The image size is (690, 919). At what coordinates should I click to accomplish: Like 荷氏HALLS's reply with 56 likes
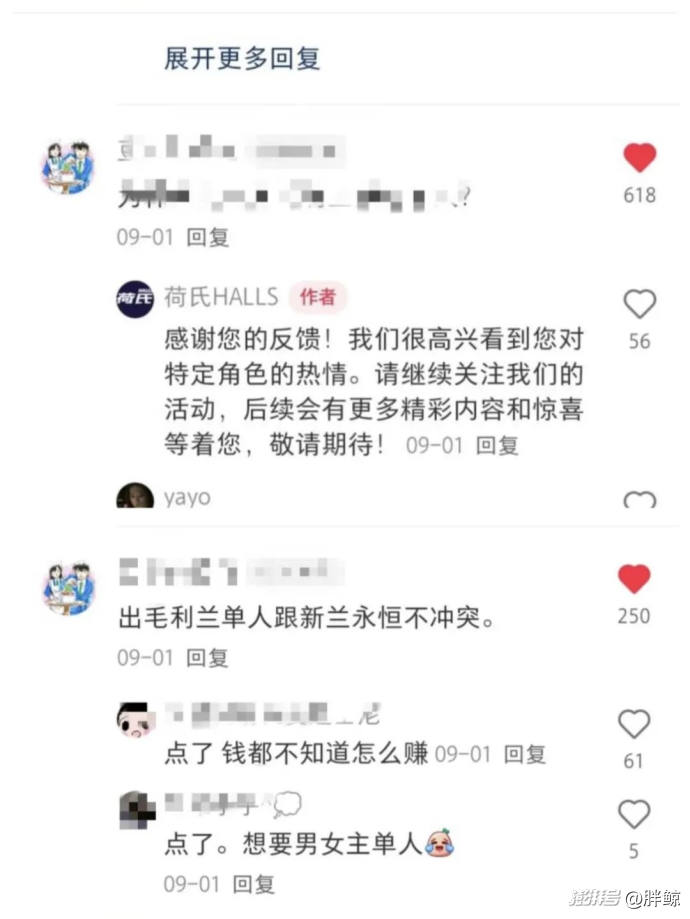click(639, 304)
